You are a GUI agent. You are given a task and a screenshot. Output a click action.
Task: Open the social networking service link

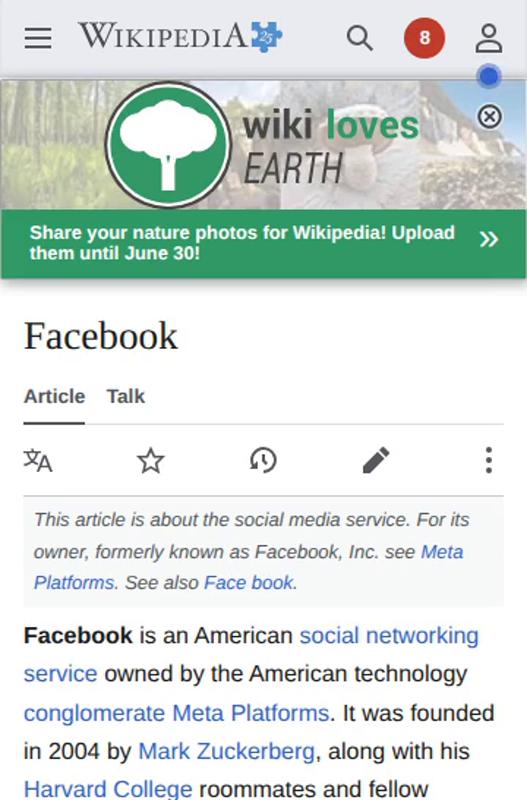coord(251,655)
